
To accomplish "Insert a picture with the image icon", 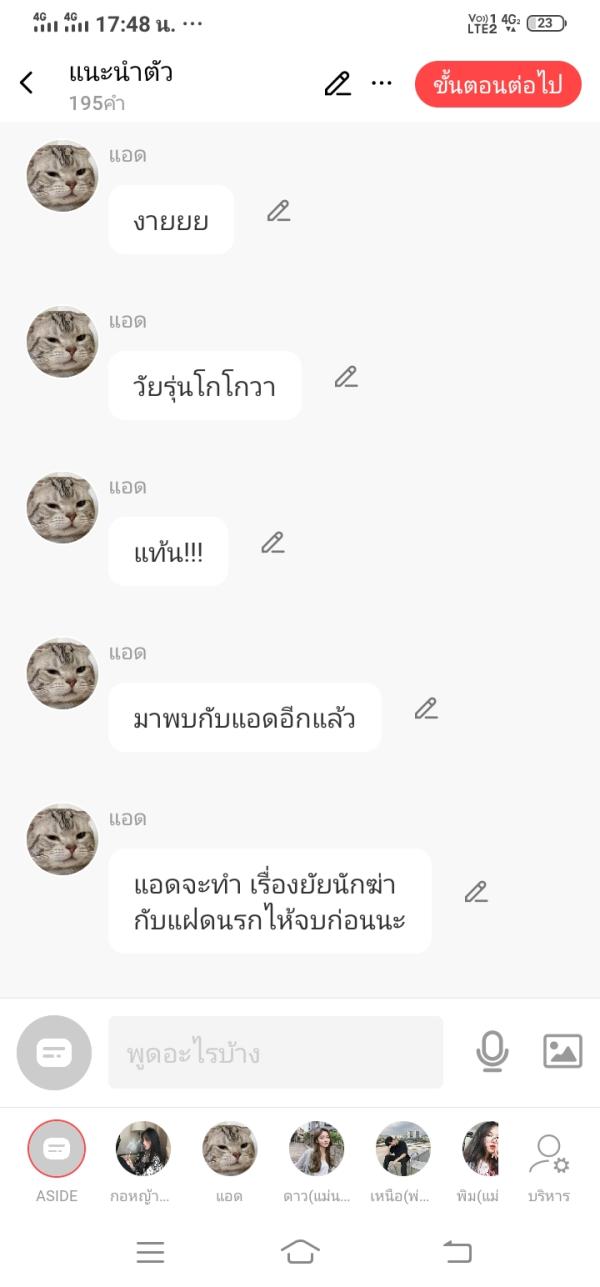I will tap(562, 1051).
